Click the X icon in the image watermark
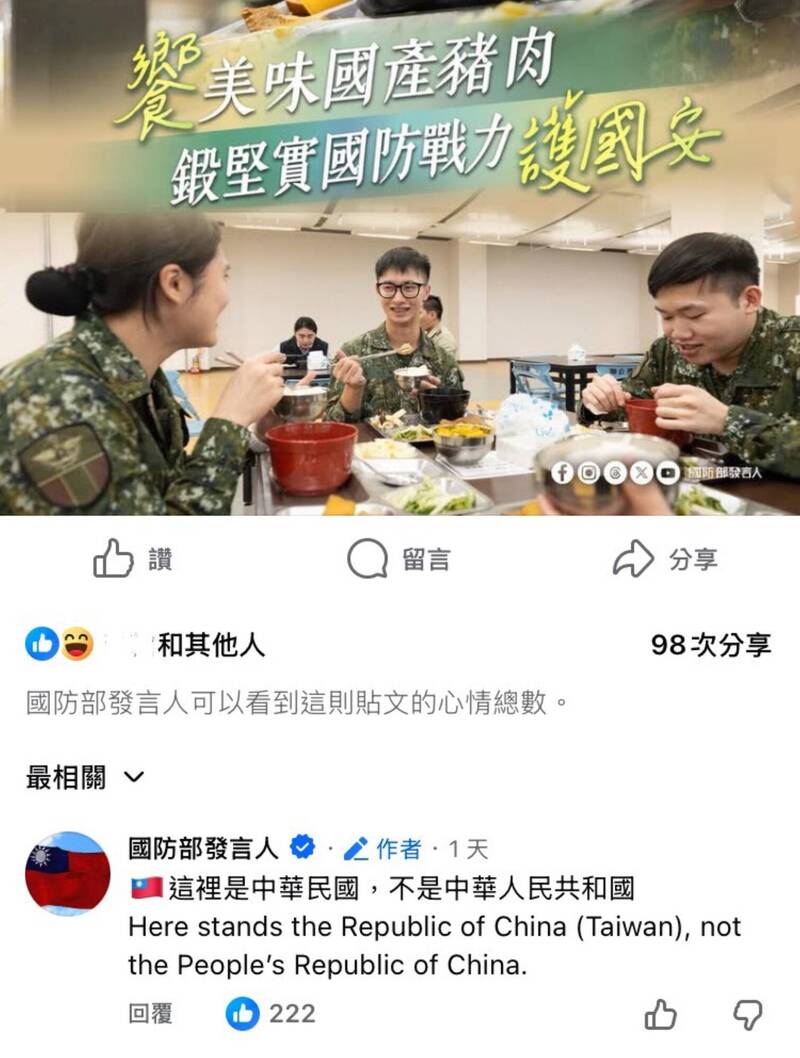This screenshot has height=1058, width=800. pyautogui.click(x=640, y=472)
